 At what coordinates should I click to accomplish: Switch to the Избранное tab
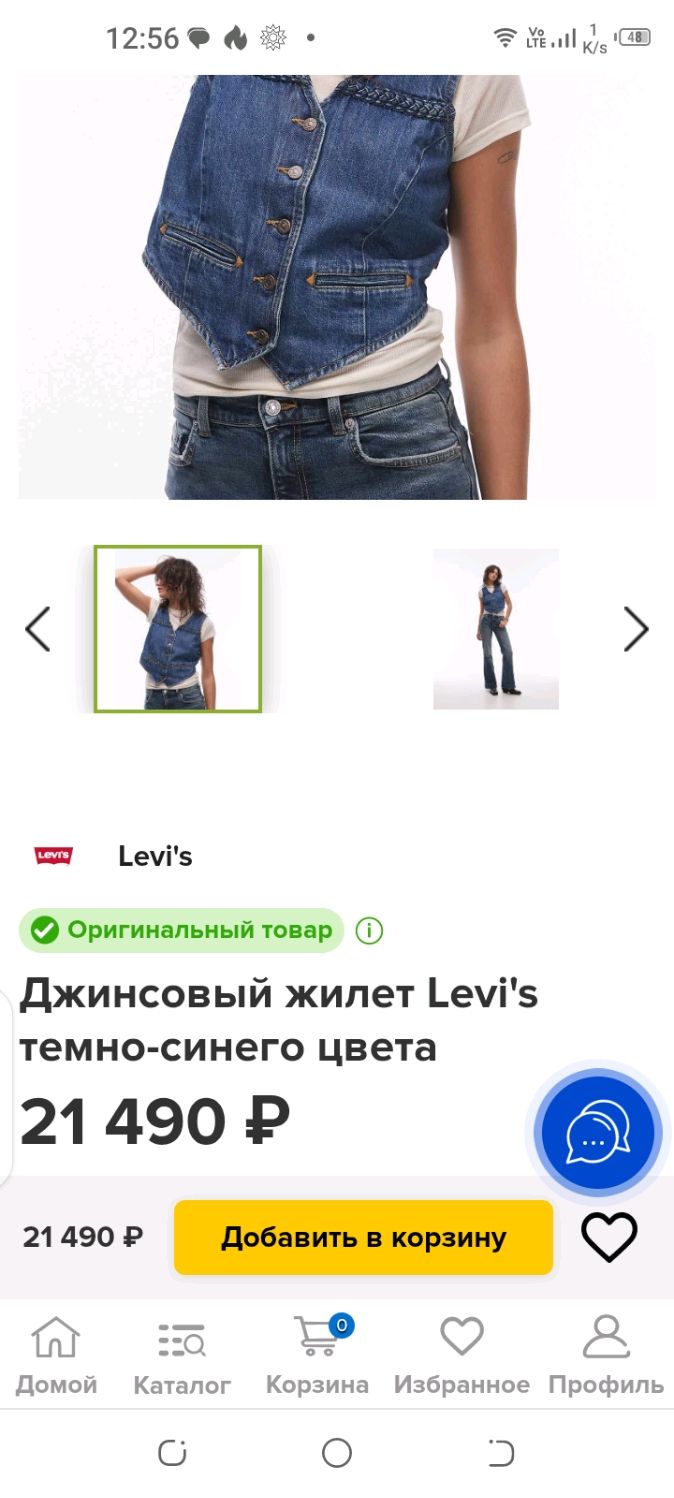[462, 1355]
